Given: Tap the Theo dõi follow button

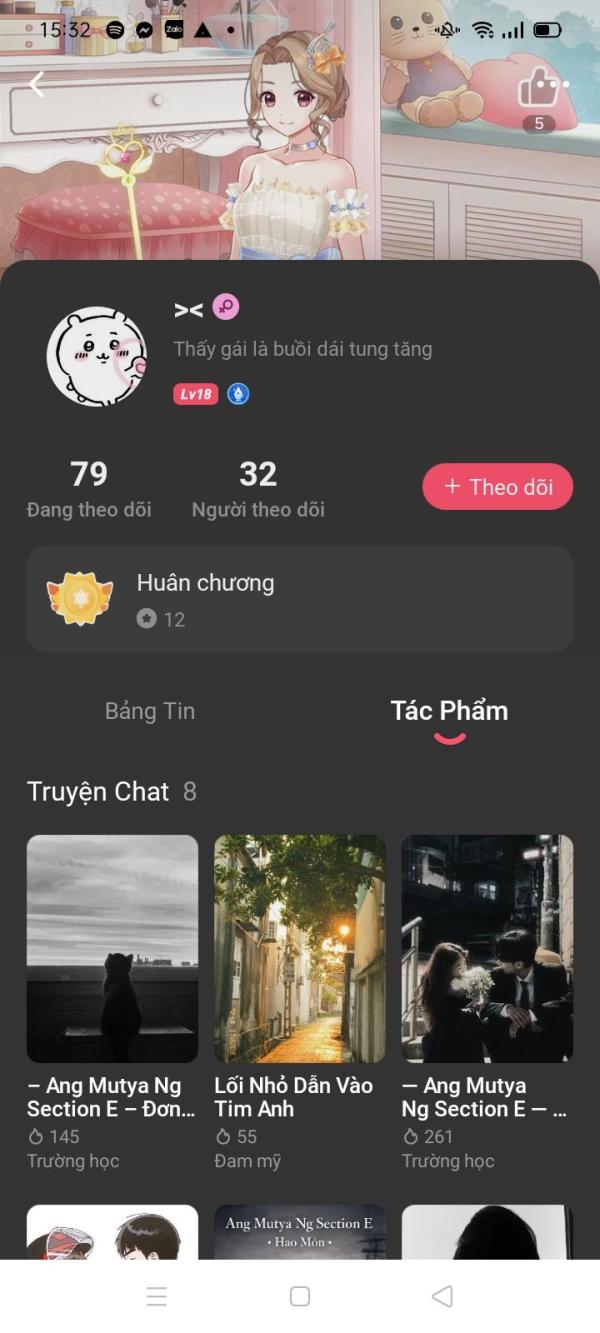Looking at the screenshot, I should pos(498,487).
